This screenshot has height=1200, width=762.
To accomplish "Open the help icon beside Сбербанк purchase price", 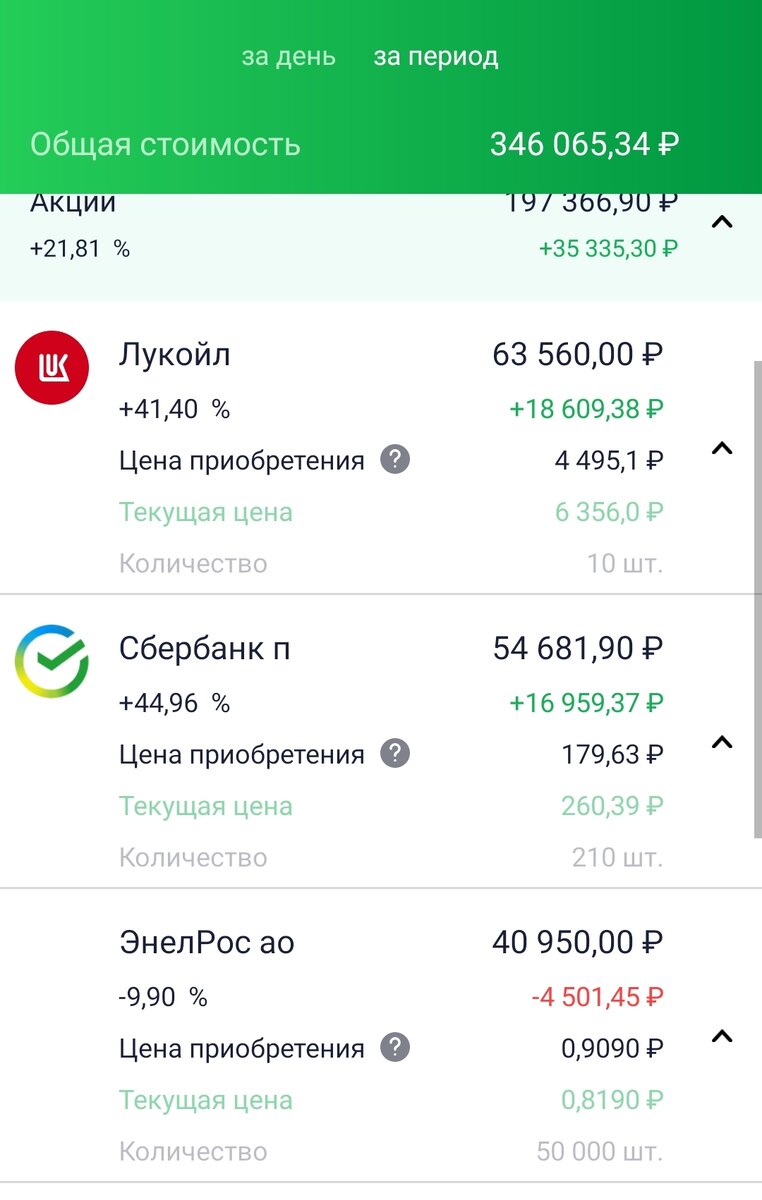I will (397, 754).
